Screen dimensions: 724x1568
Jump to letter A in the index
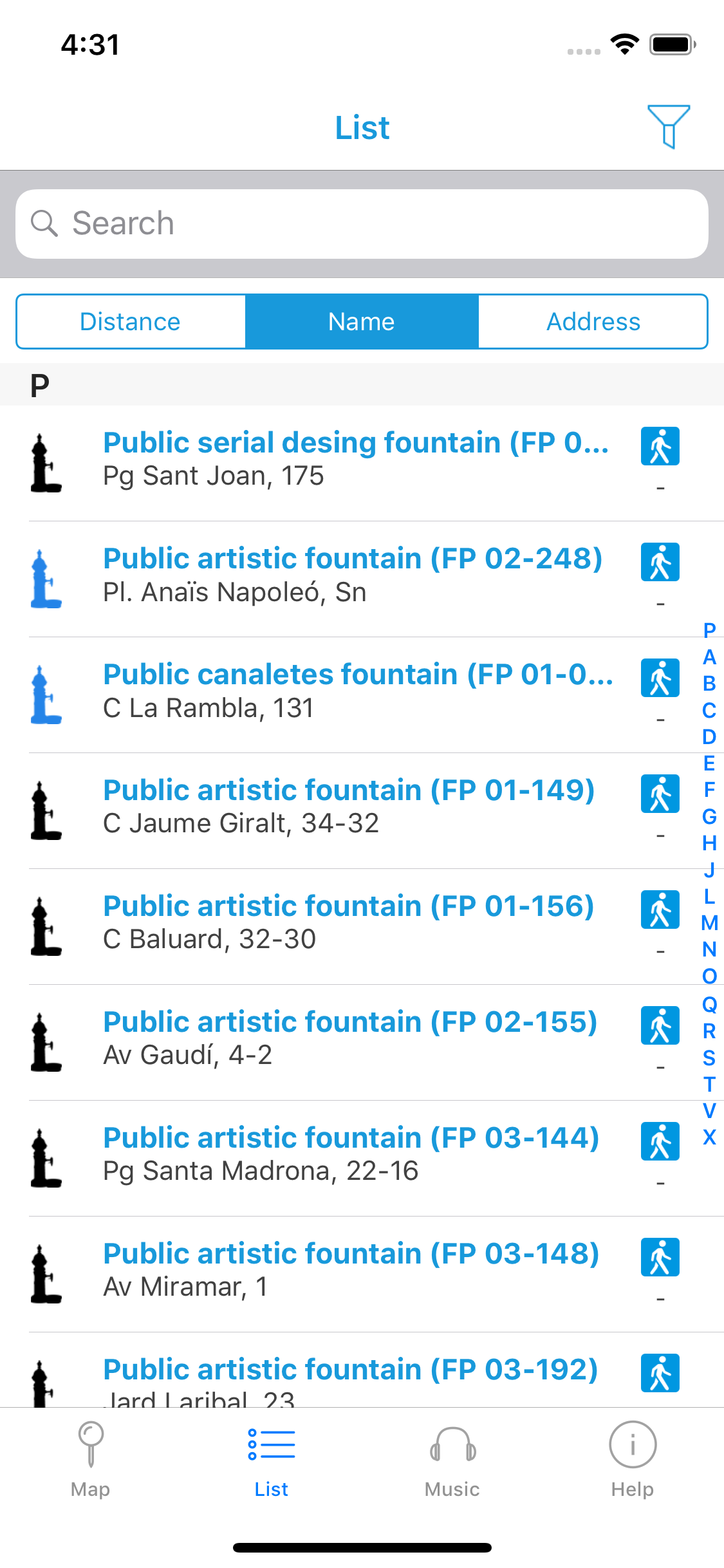tap(709, 656)
